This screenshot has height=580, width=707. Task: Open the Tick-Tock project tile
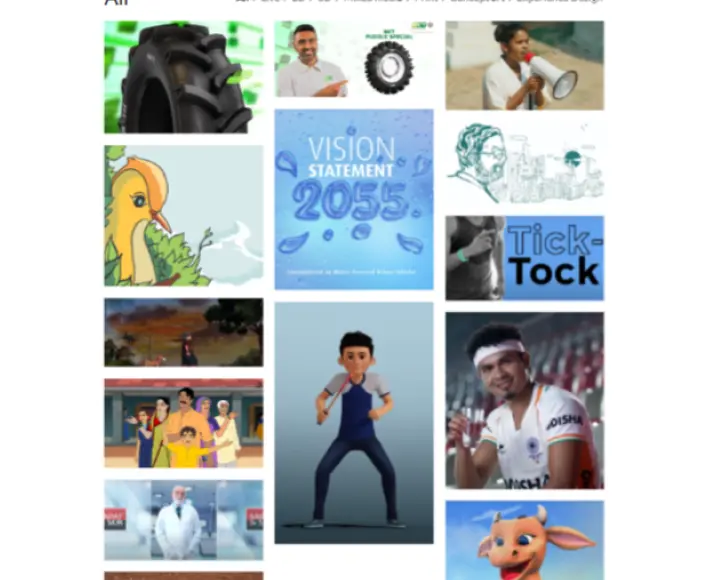524,258
